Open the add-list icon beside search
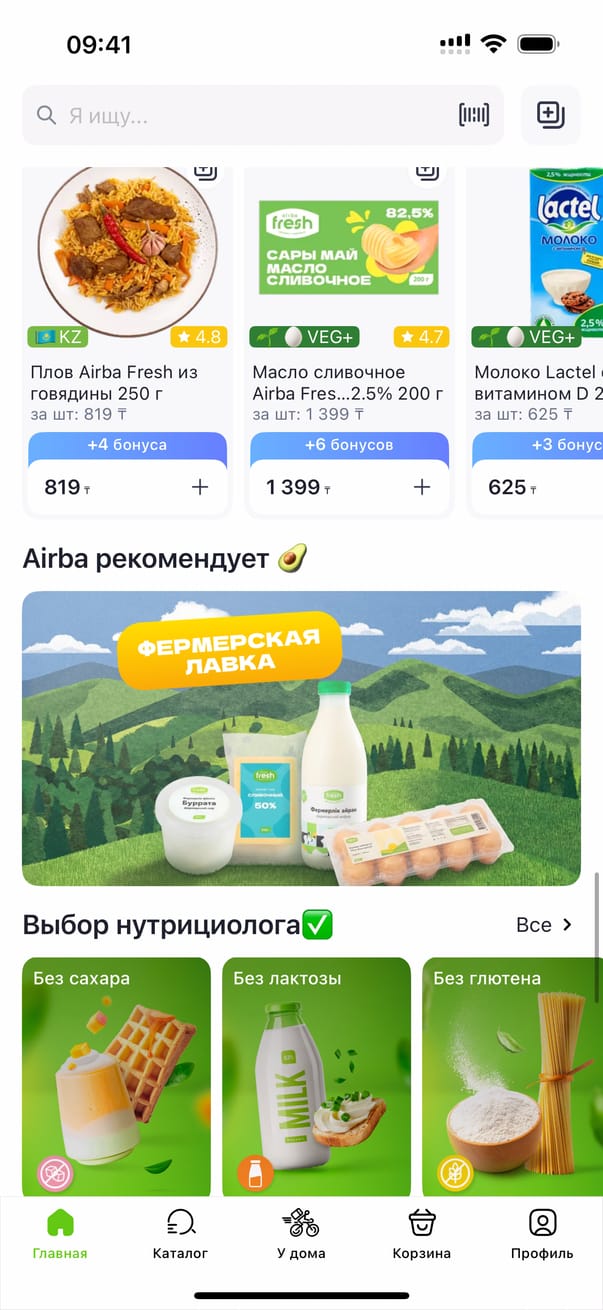This screenshot has width=603, height=1310. [551, 116]
